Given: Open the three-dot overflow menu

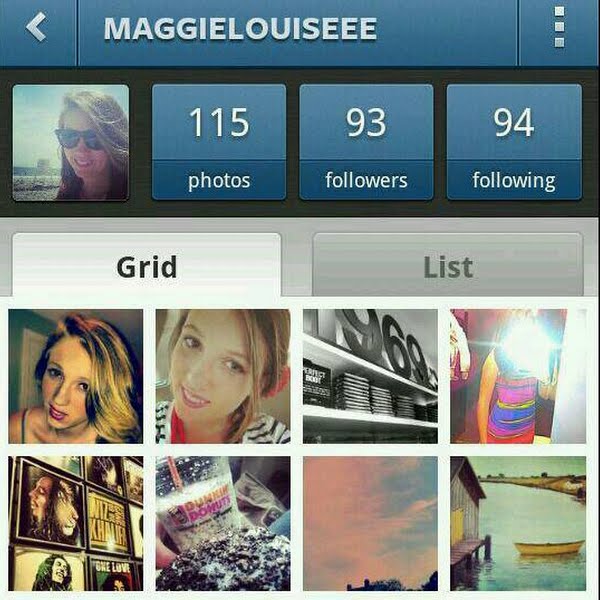Looking at the screenshot, I should coord(559,28).
